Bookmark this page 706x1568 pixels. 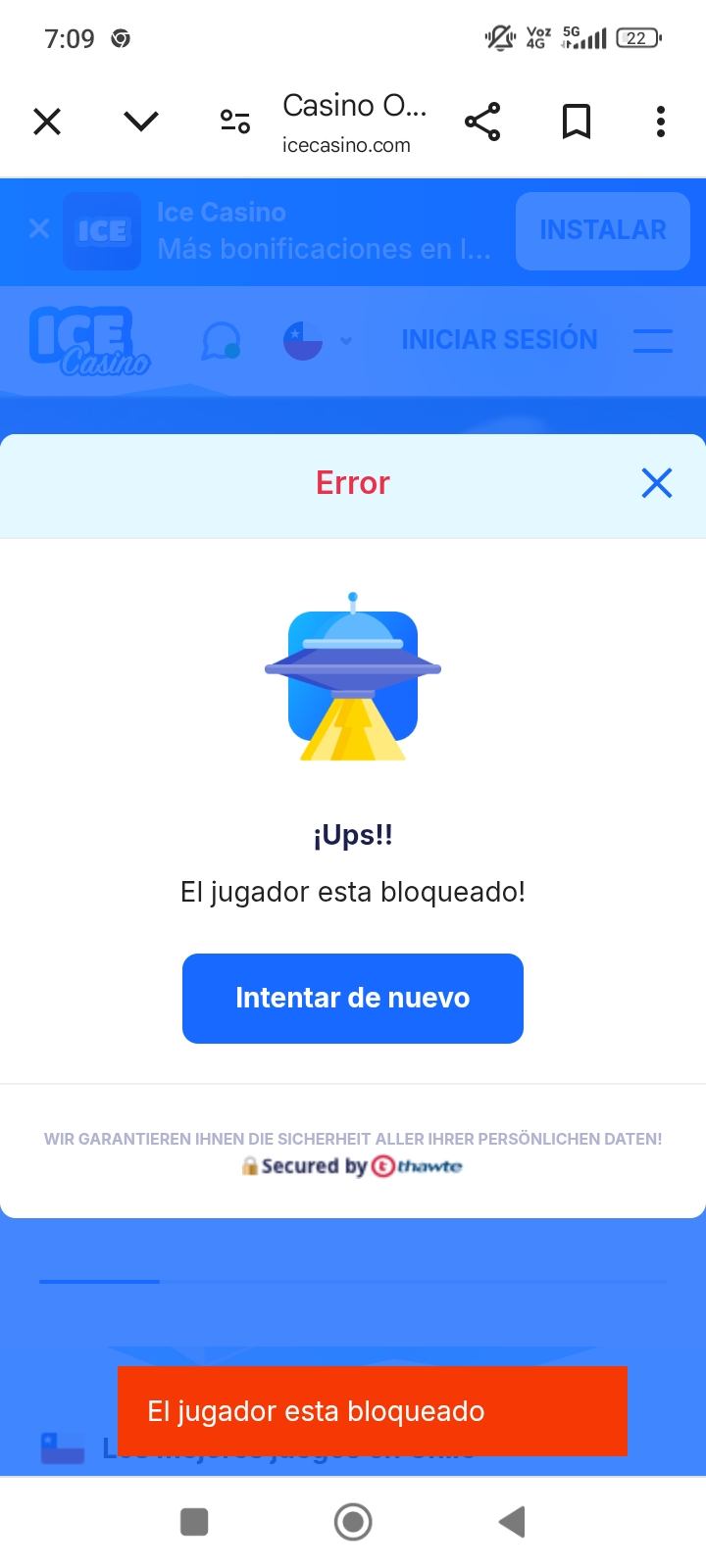coord(576,122)
